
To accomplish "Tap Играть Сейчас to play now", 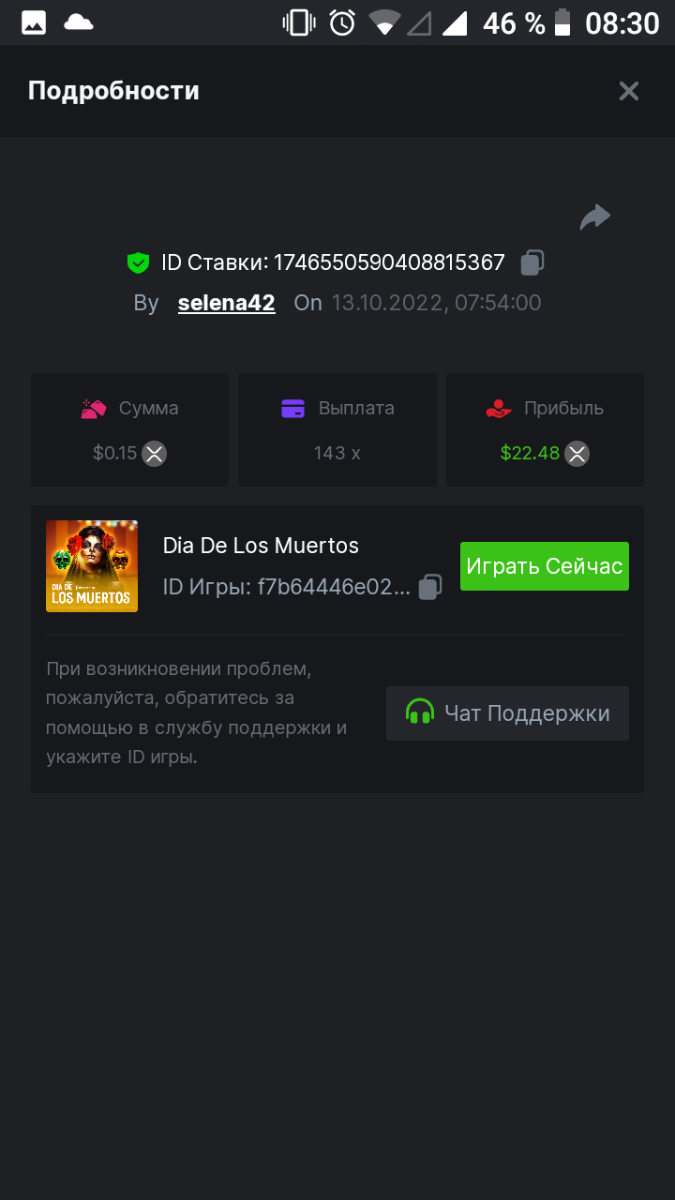I will pos(544,566).
